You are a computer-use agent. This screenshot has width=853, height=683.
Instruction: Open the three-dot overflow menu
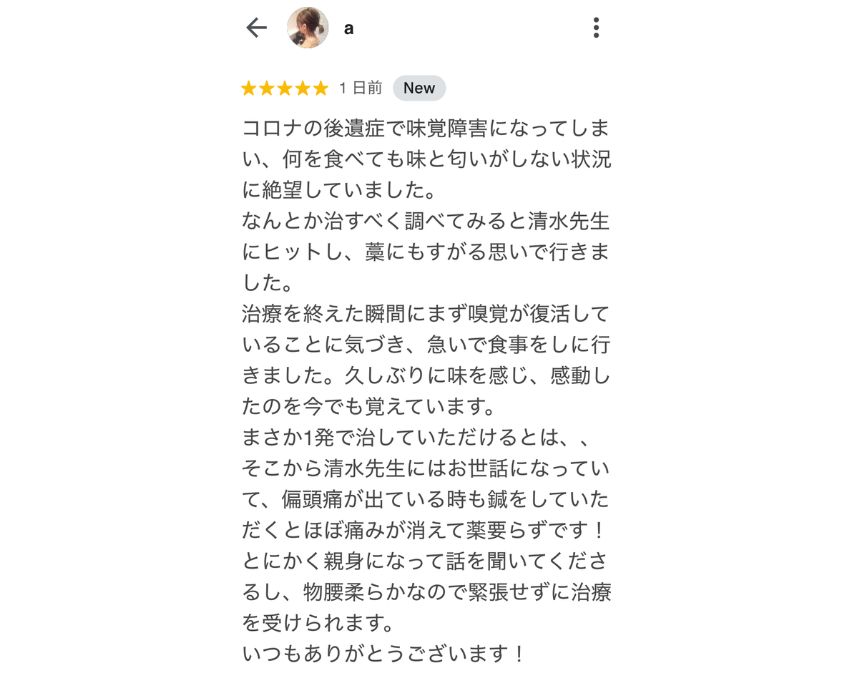click(x=596, y=28)
